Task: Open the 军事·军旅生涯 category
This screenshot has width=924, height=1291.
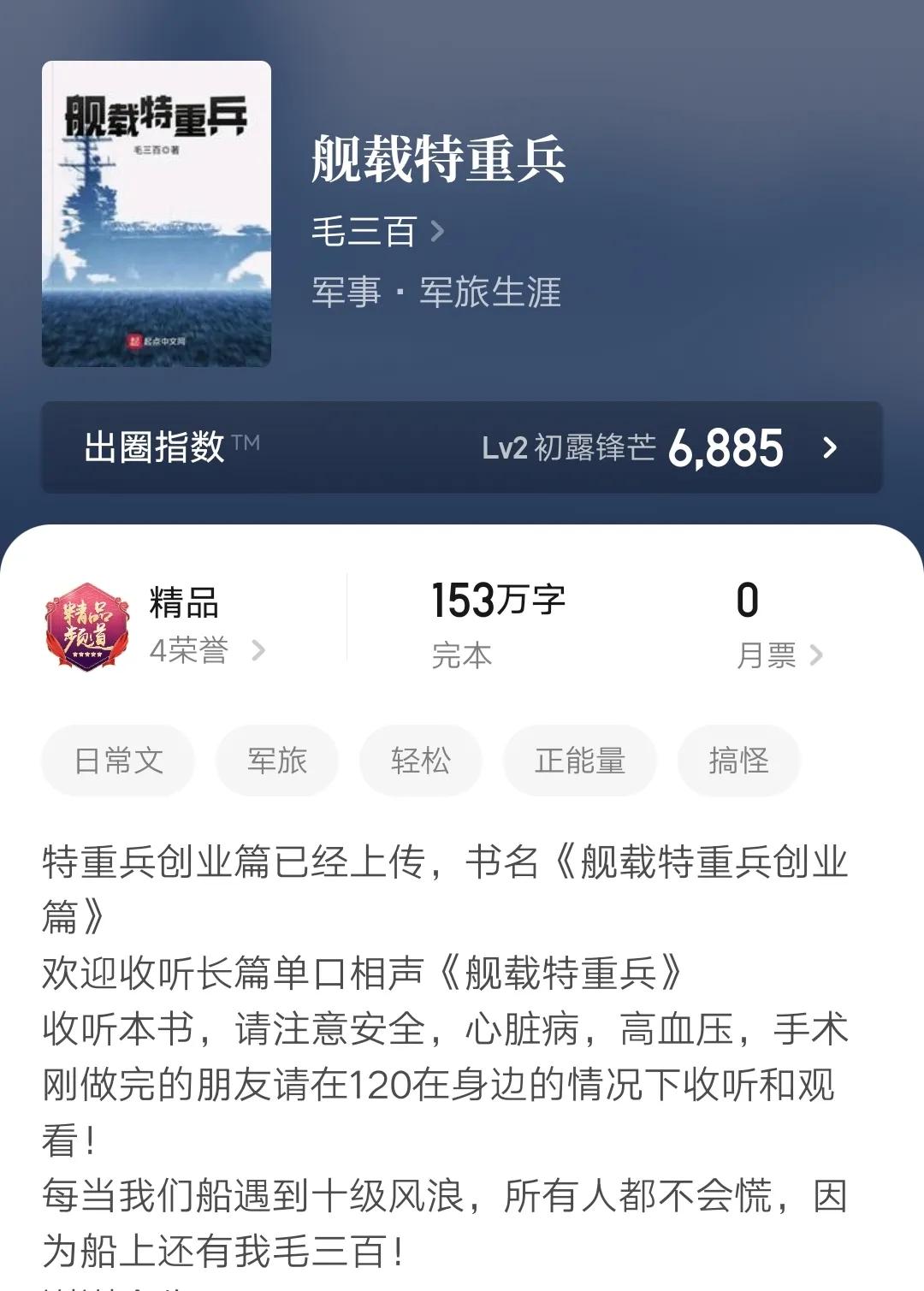Action: coord(436,293)
